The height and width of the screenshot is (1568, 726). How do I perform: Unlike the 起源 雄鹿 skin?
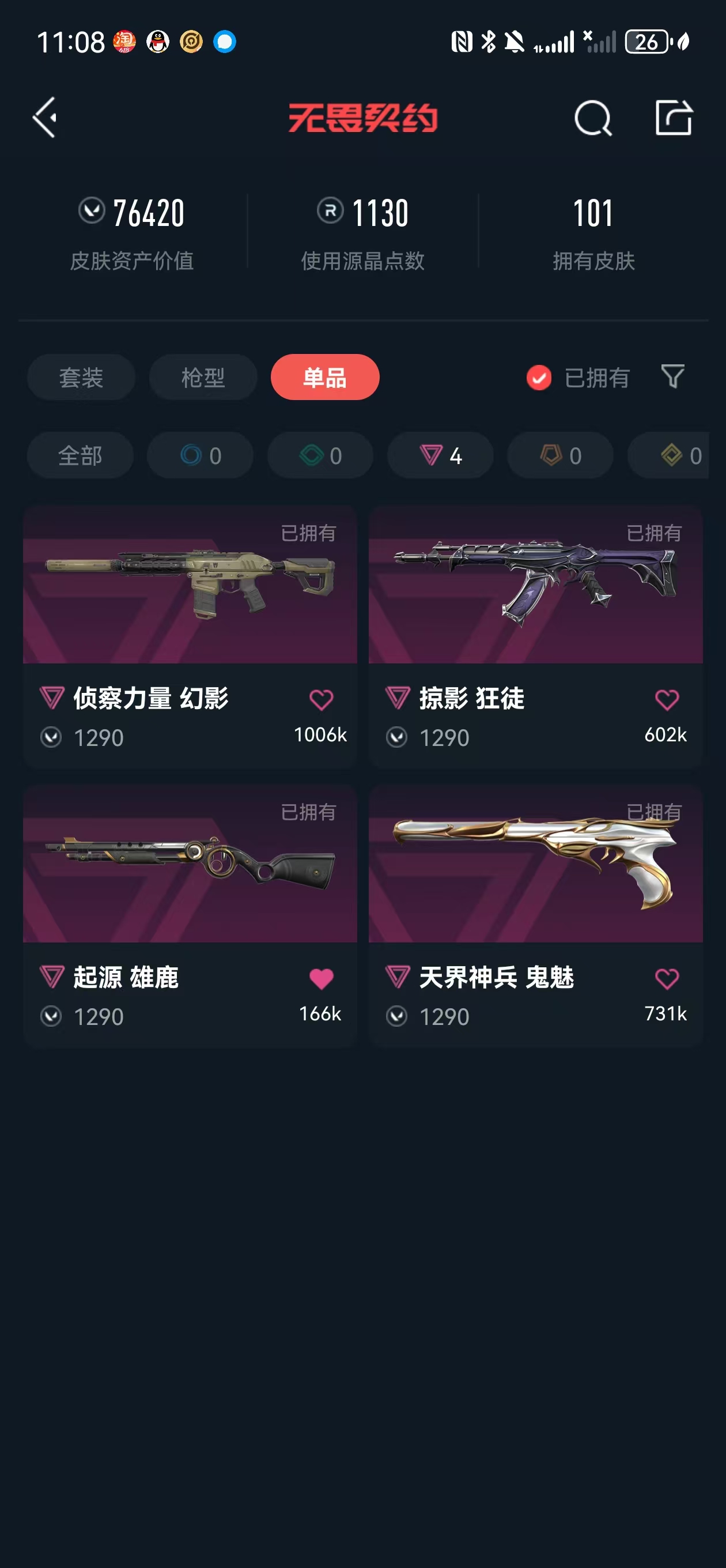(322, 979)
